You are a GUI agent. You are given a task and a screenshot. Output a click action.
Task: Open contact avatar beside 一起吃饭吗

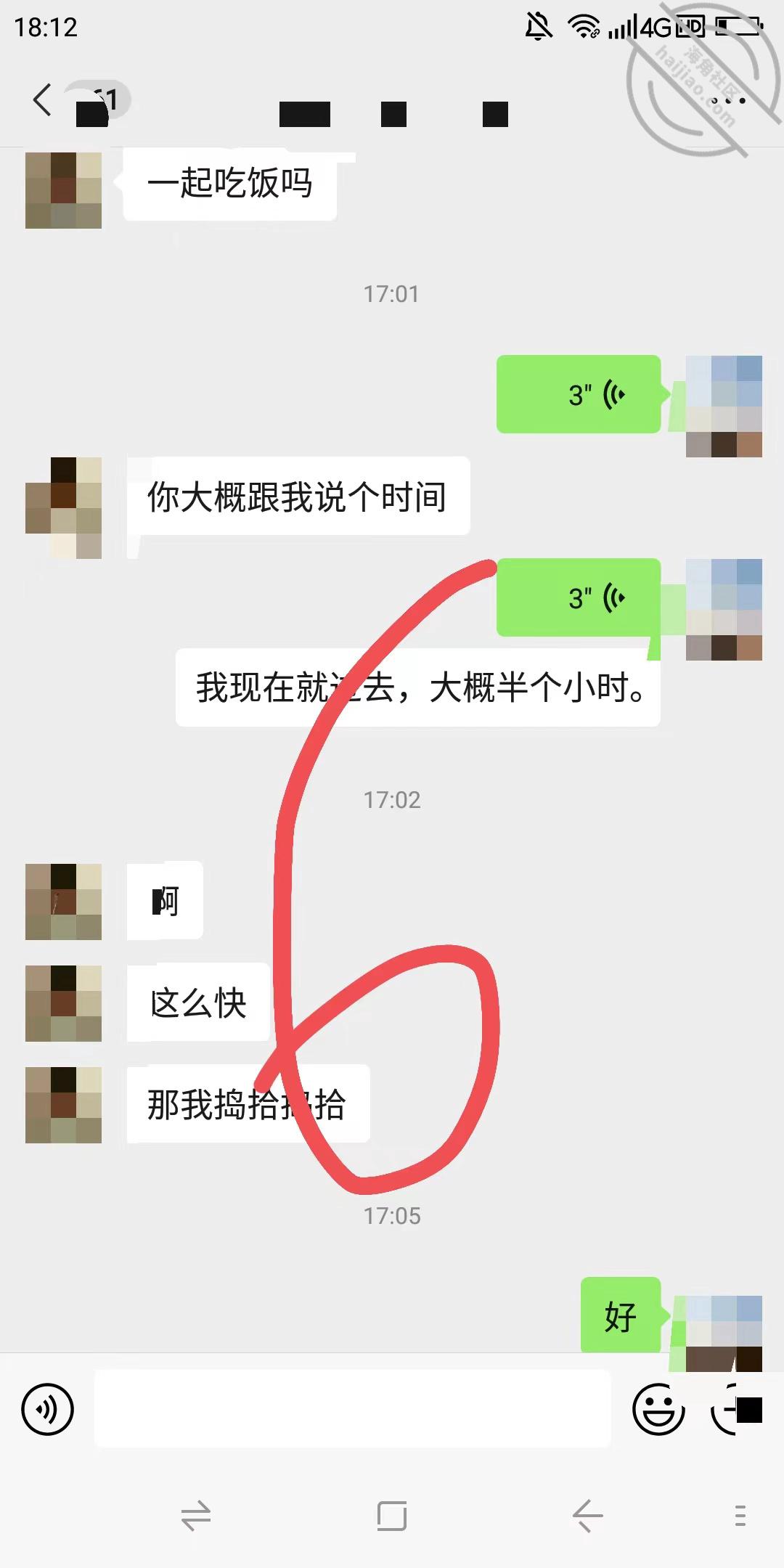click(x=63, y=190)
